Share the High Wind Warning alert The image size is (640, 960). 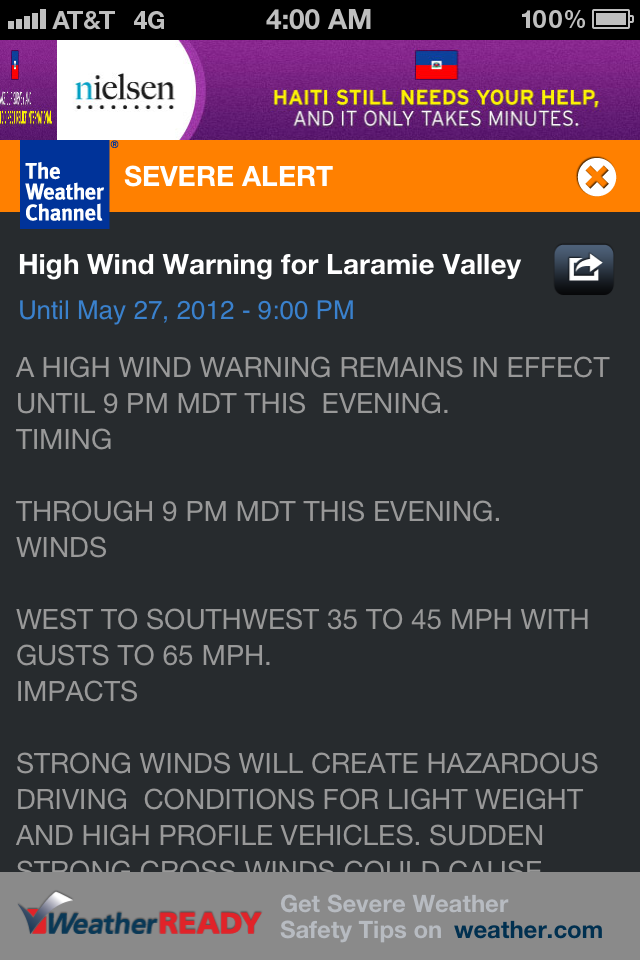[584, 269]
